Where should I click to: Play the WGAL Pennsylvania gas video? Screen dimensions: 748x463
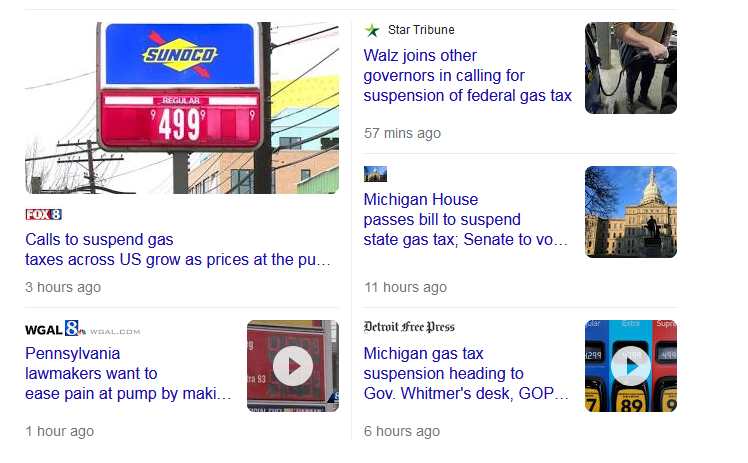(293, 366)
